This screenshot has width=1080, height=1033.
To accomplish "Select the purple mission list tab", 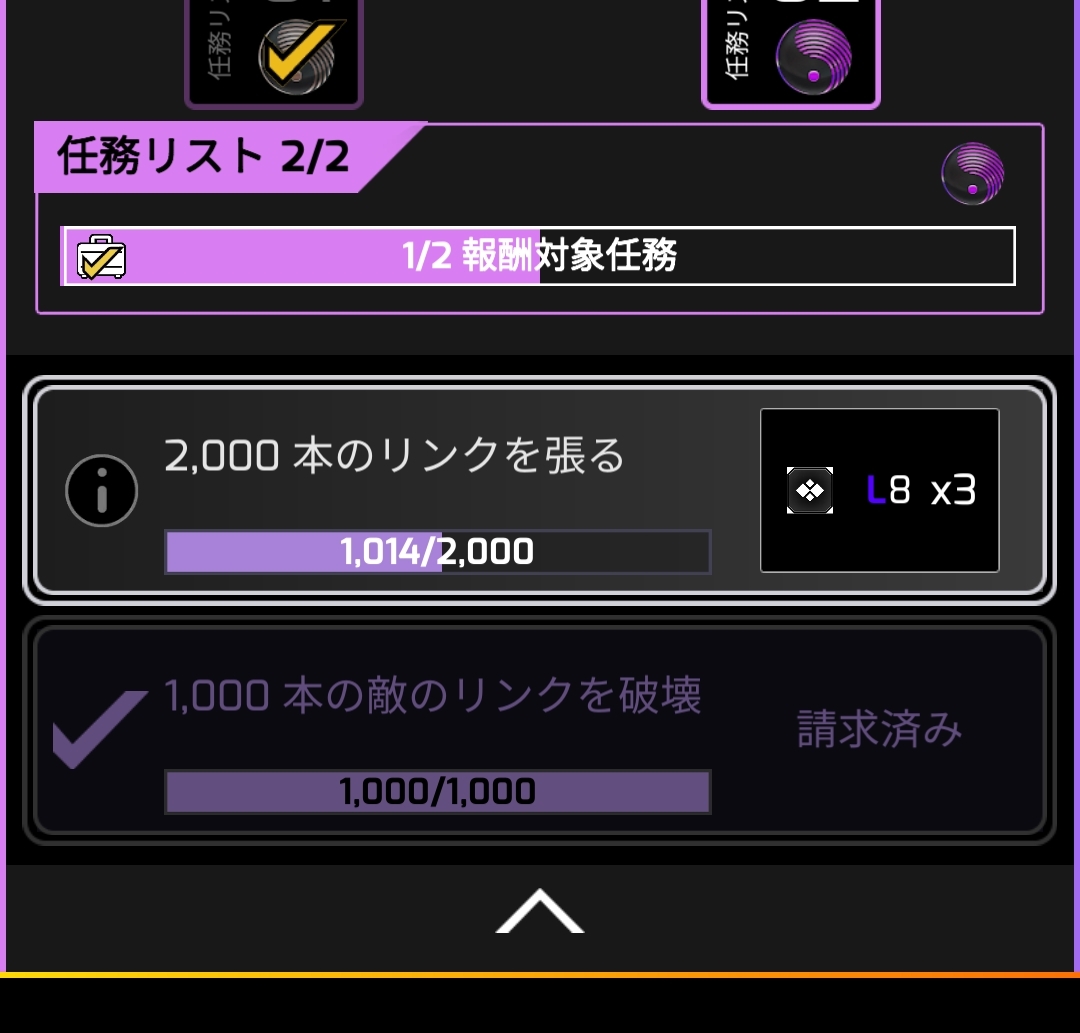I will point(791,52).
